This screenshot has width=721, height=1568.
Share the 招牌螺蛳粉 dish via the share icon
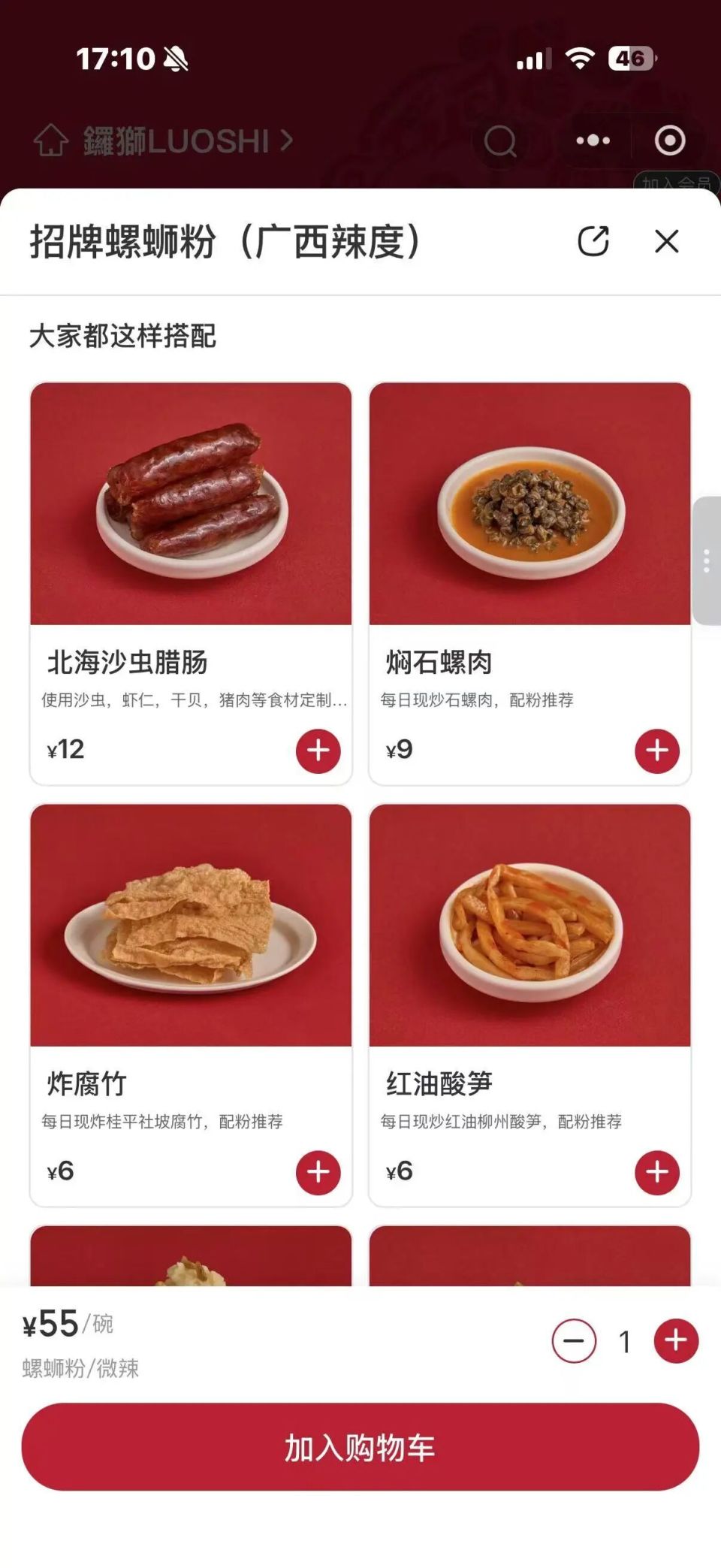[x=594, y=240]
